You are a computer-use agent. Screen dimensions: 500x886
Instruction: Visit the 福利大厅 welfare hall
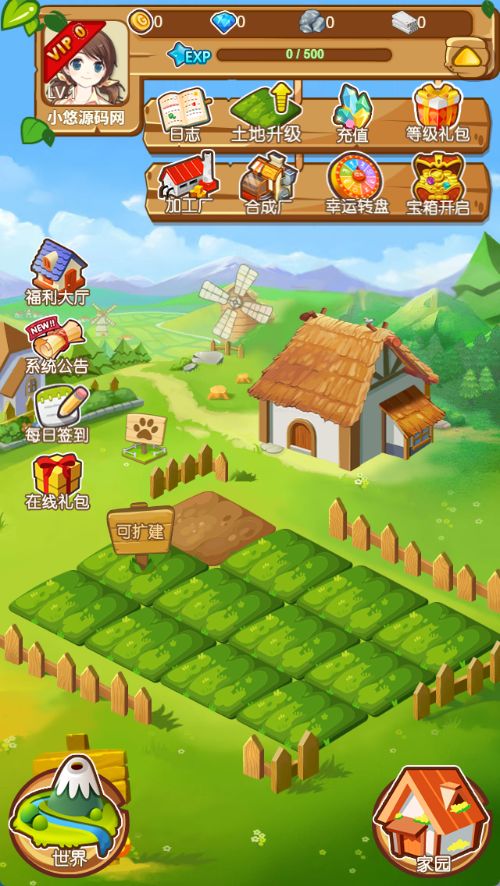(x=57, y=273)
